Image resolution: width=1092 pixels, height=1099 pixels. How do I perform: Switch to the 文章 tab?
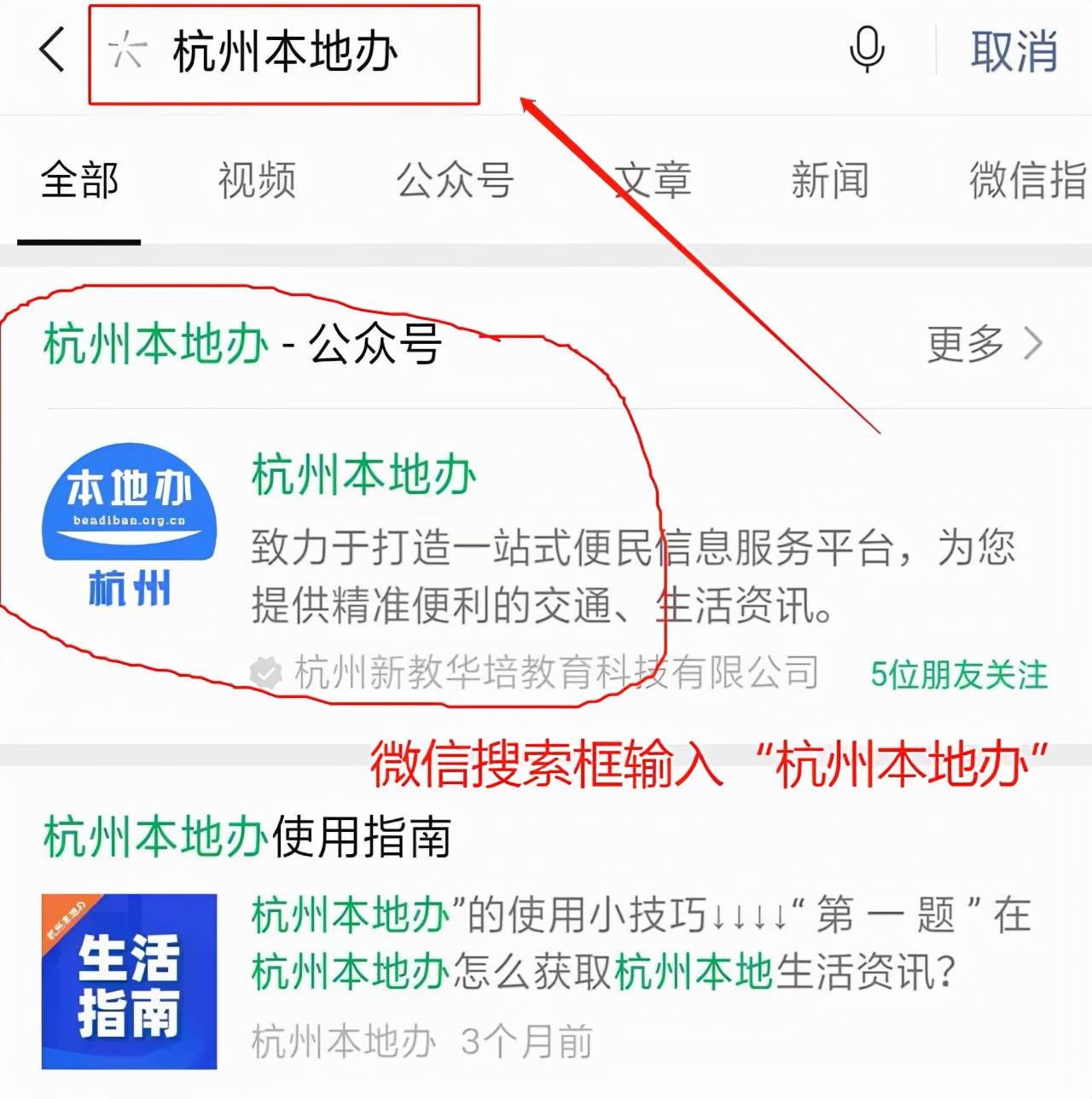pos(653,181)
